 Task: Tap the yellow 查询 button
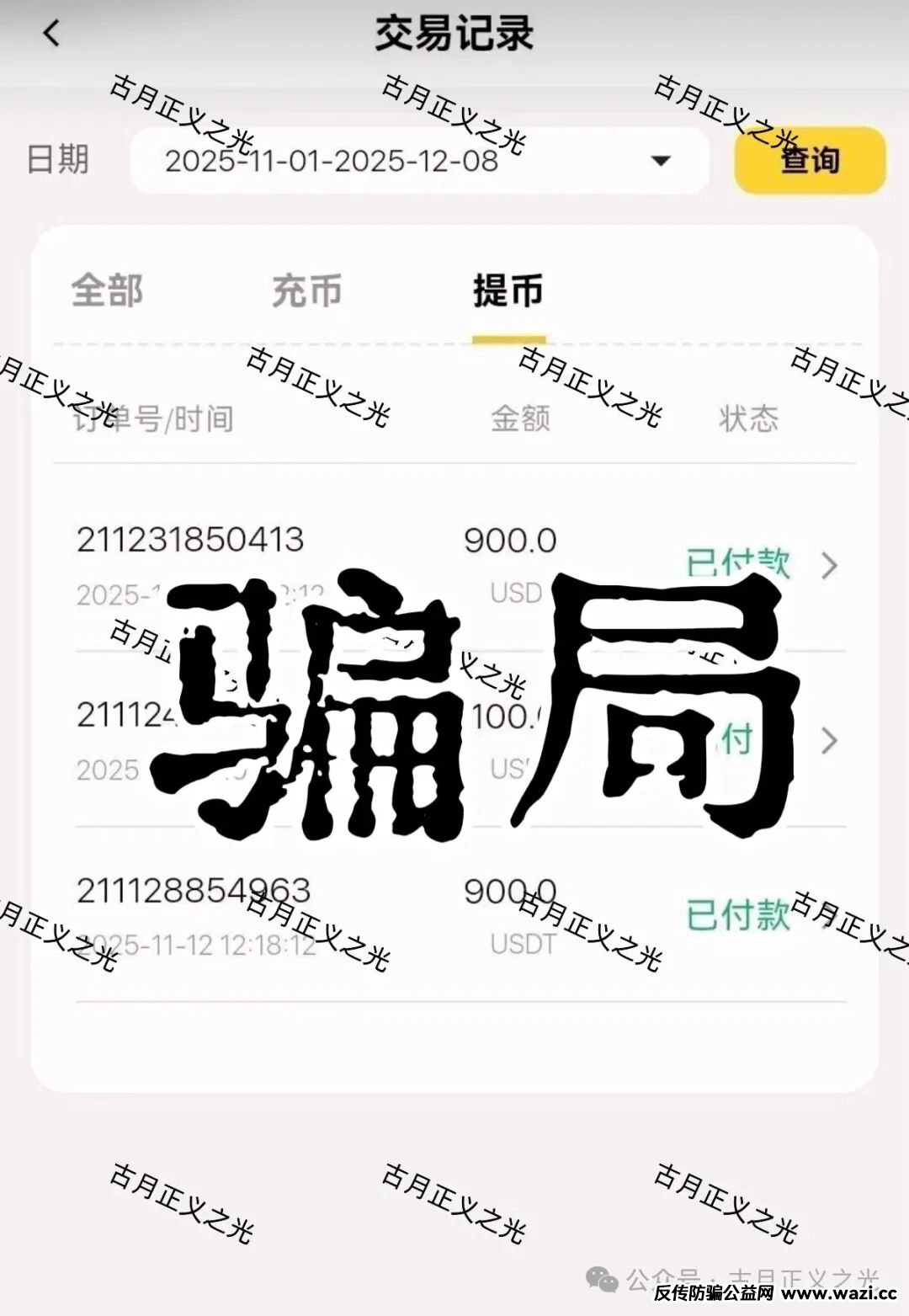810,160
